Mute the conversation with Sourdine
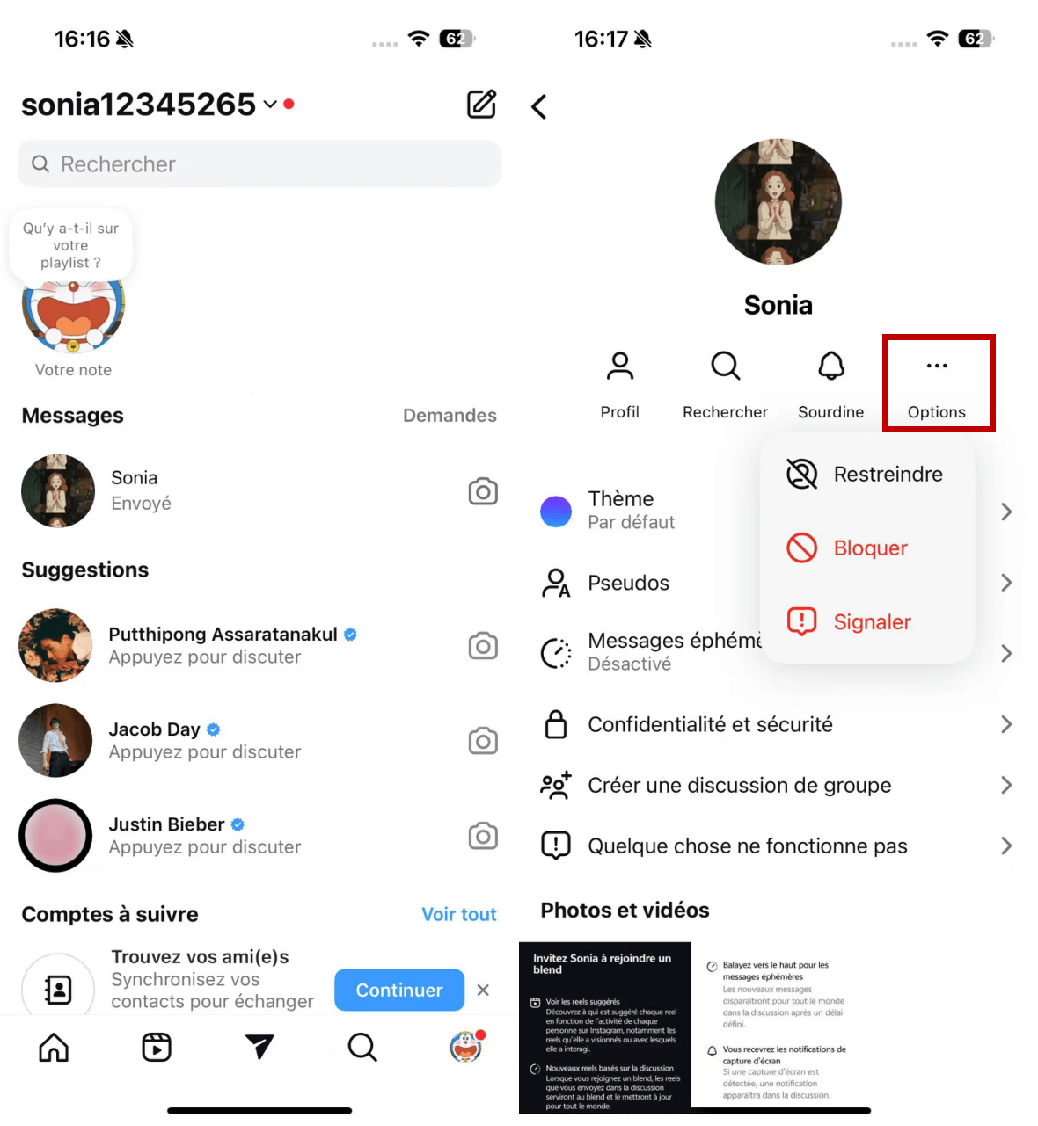The image size is (1038, 1126). [831, 383]
